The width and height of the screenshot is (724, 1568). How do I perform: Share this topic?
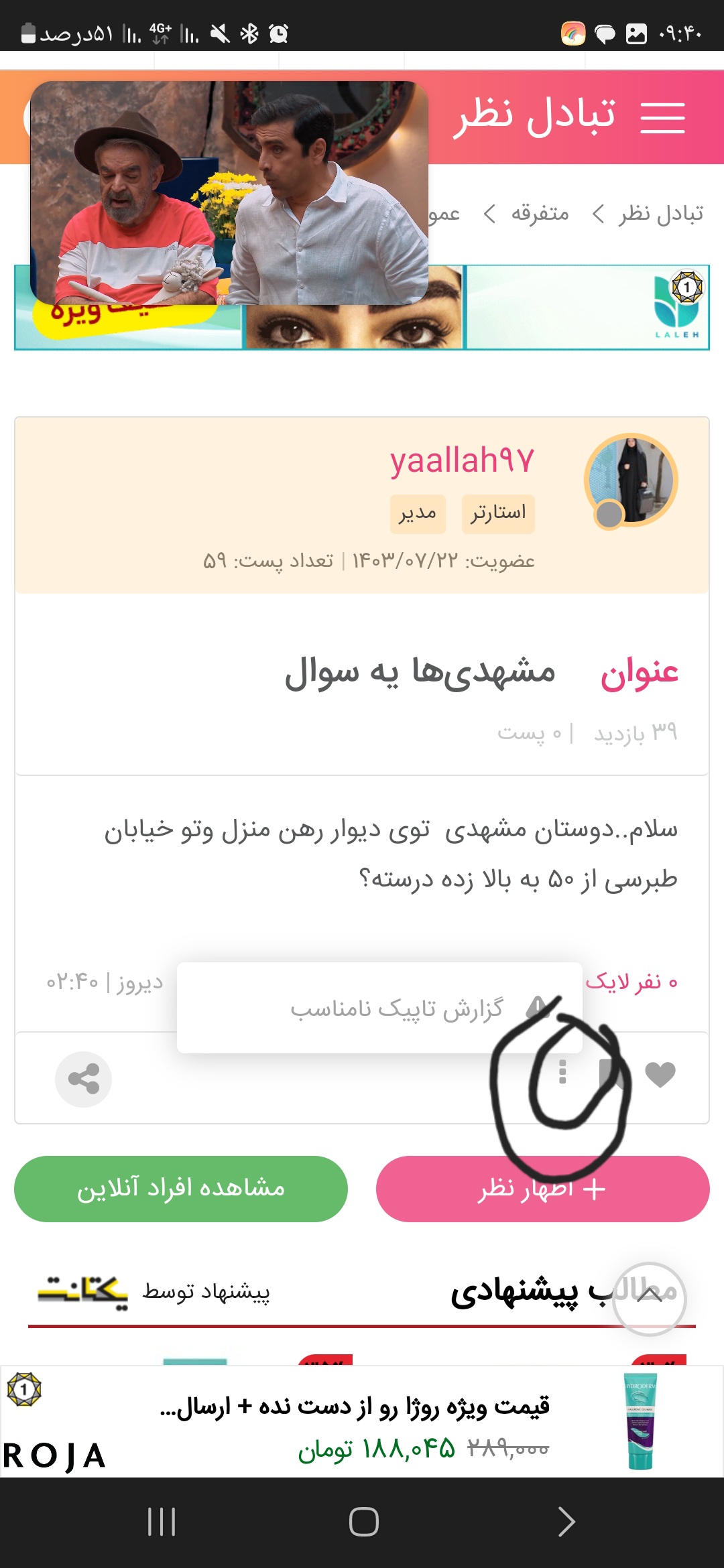pos(83,1079)
